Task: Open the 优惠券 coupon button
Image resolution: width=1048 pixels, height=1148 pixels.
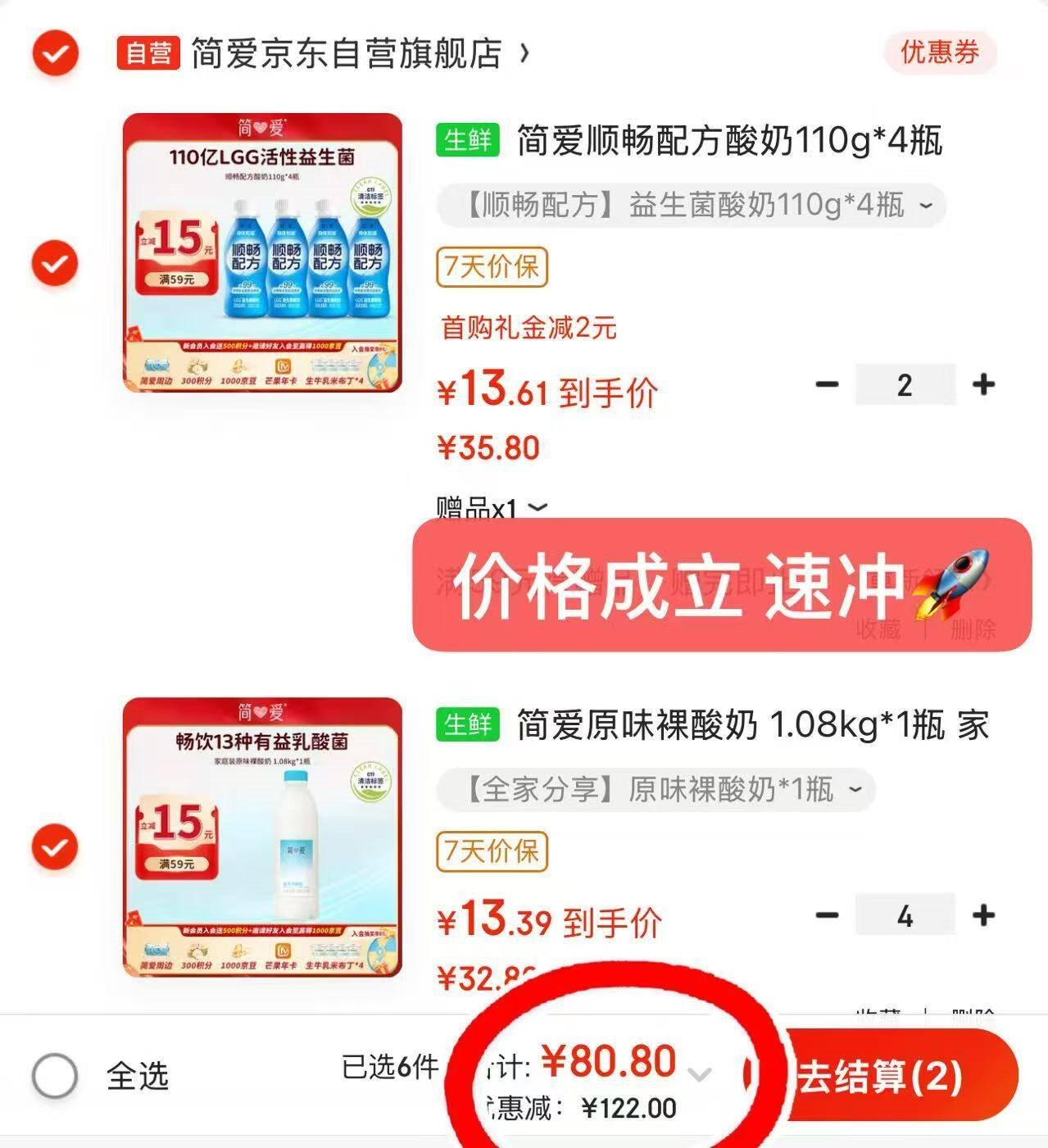Action: pyautogui.click(x=939, y=52)
